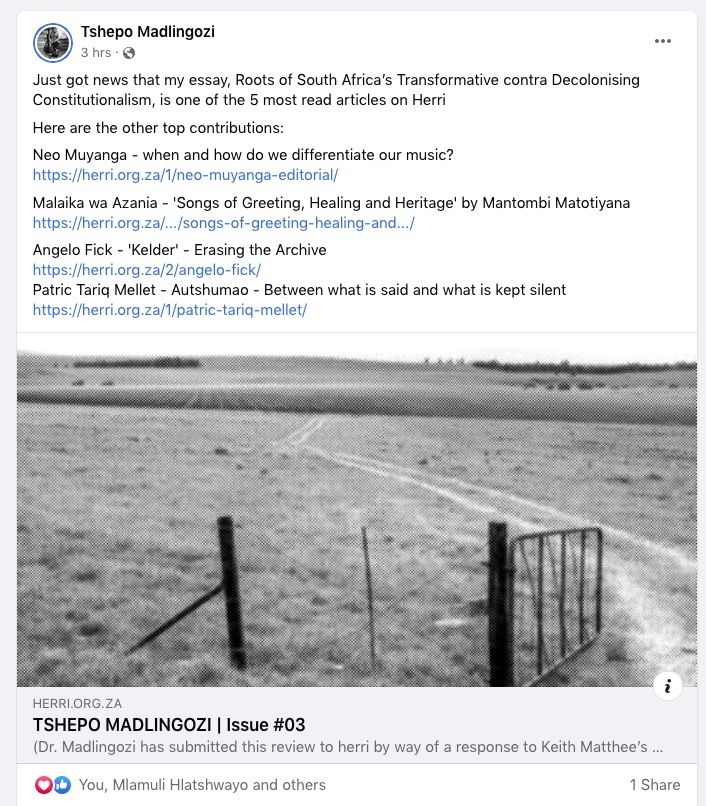See the 1 Share details
The width and height of the screenshot is (706, 806).
(654, 785)
